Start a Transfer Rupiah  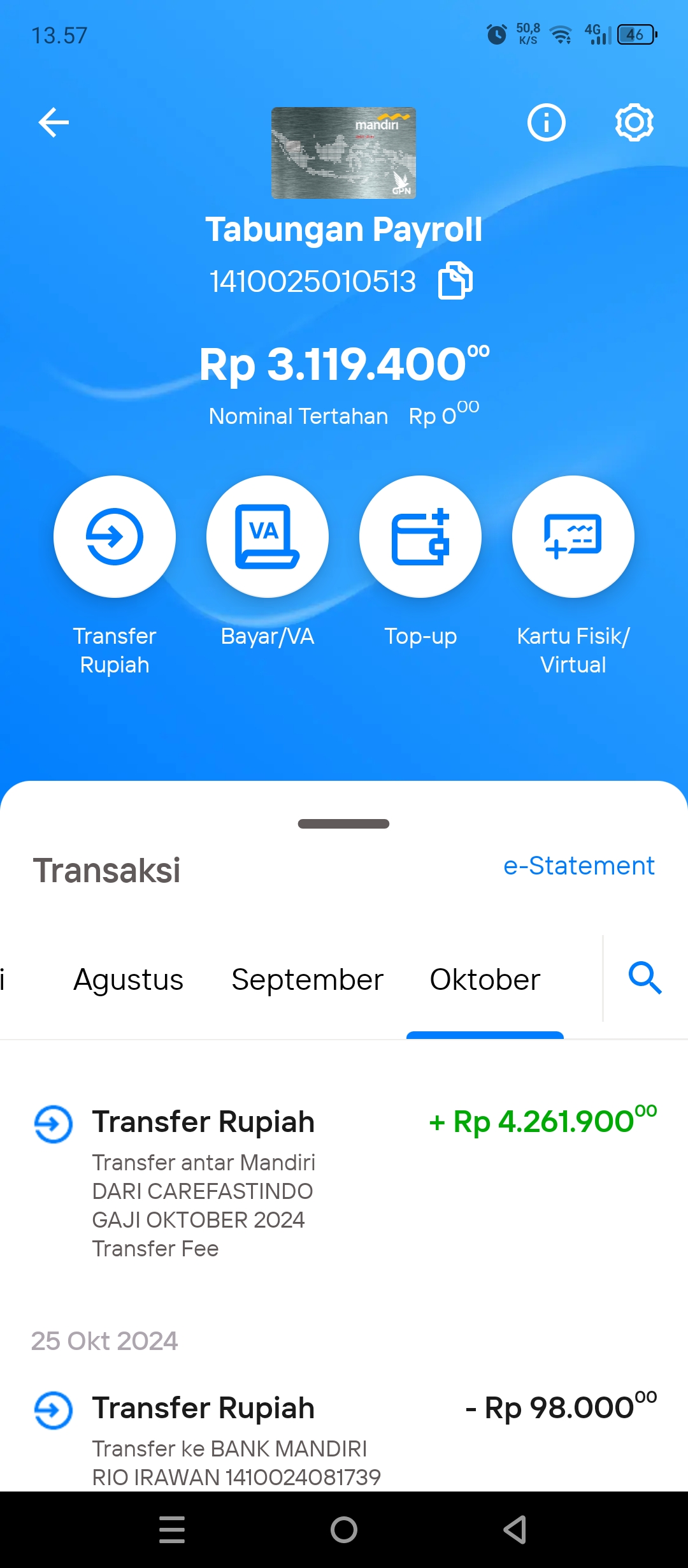115,537
